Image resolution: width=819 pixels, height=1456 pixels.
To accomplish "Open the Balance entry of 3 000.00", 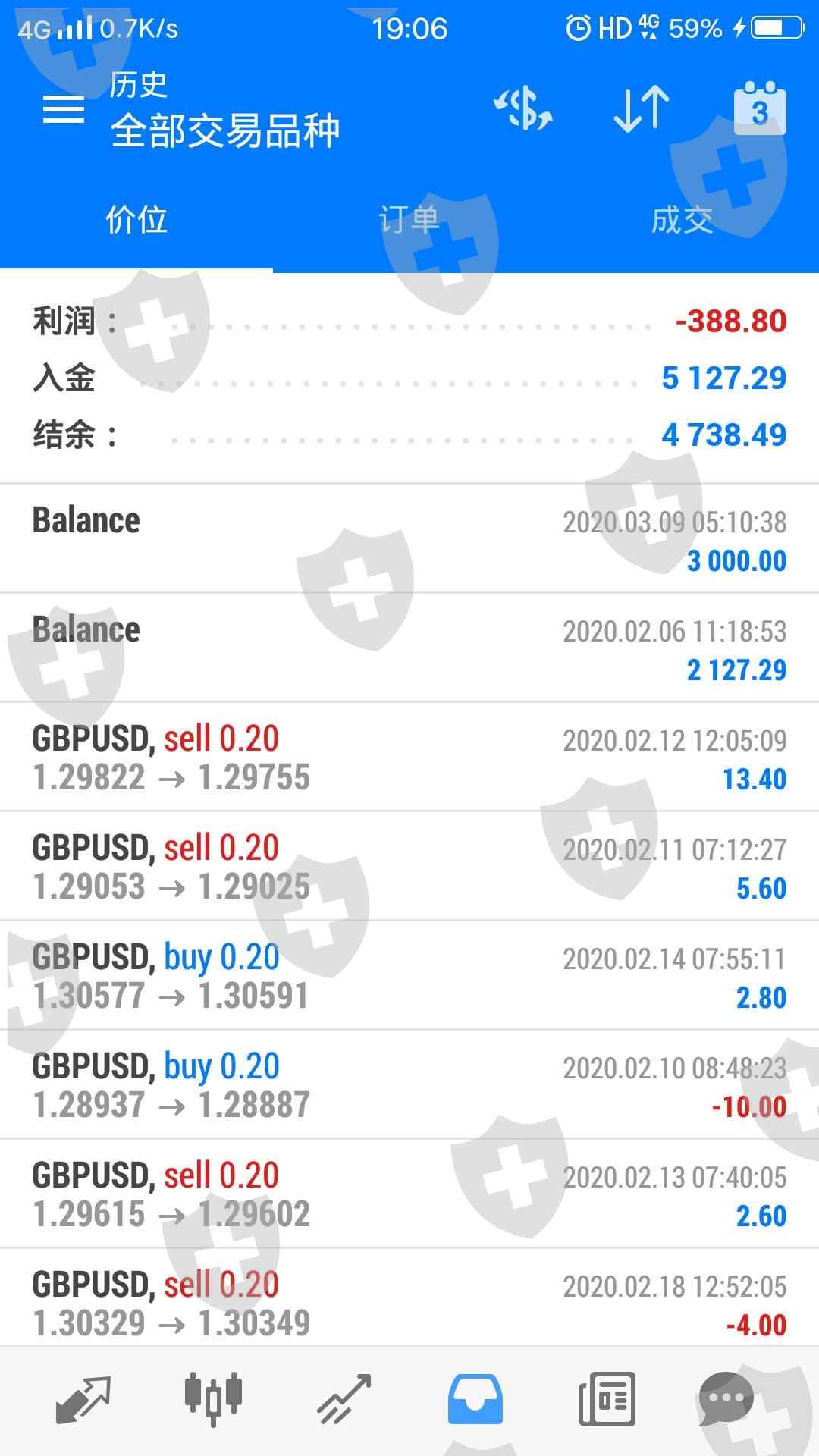I will (409, 539).
